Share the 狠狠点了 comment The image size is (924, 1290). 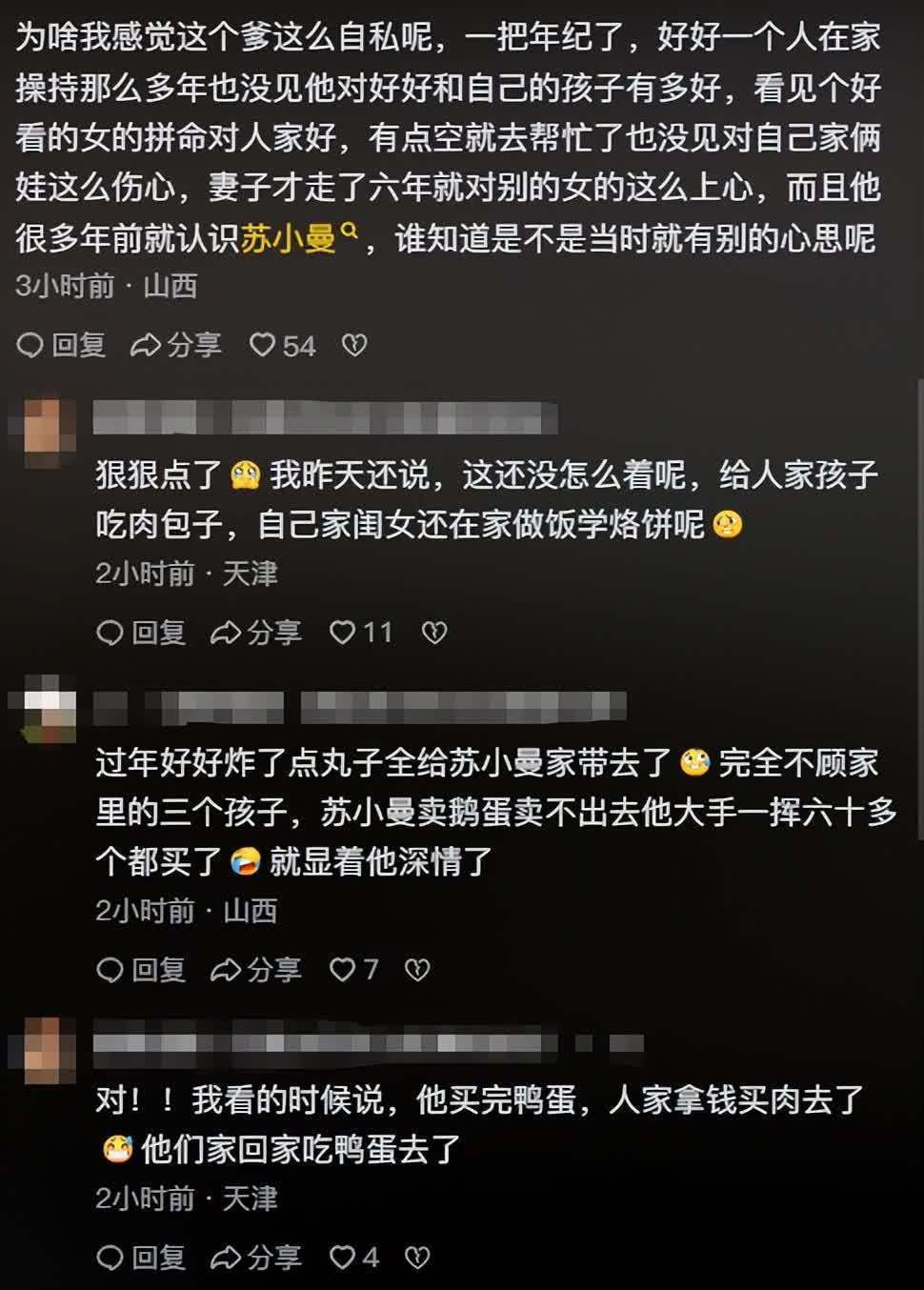[x=255, y=633]
